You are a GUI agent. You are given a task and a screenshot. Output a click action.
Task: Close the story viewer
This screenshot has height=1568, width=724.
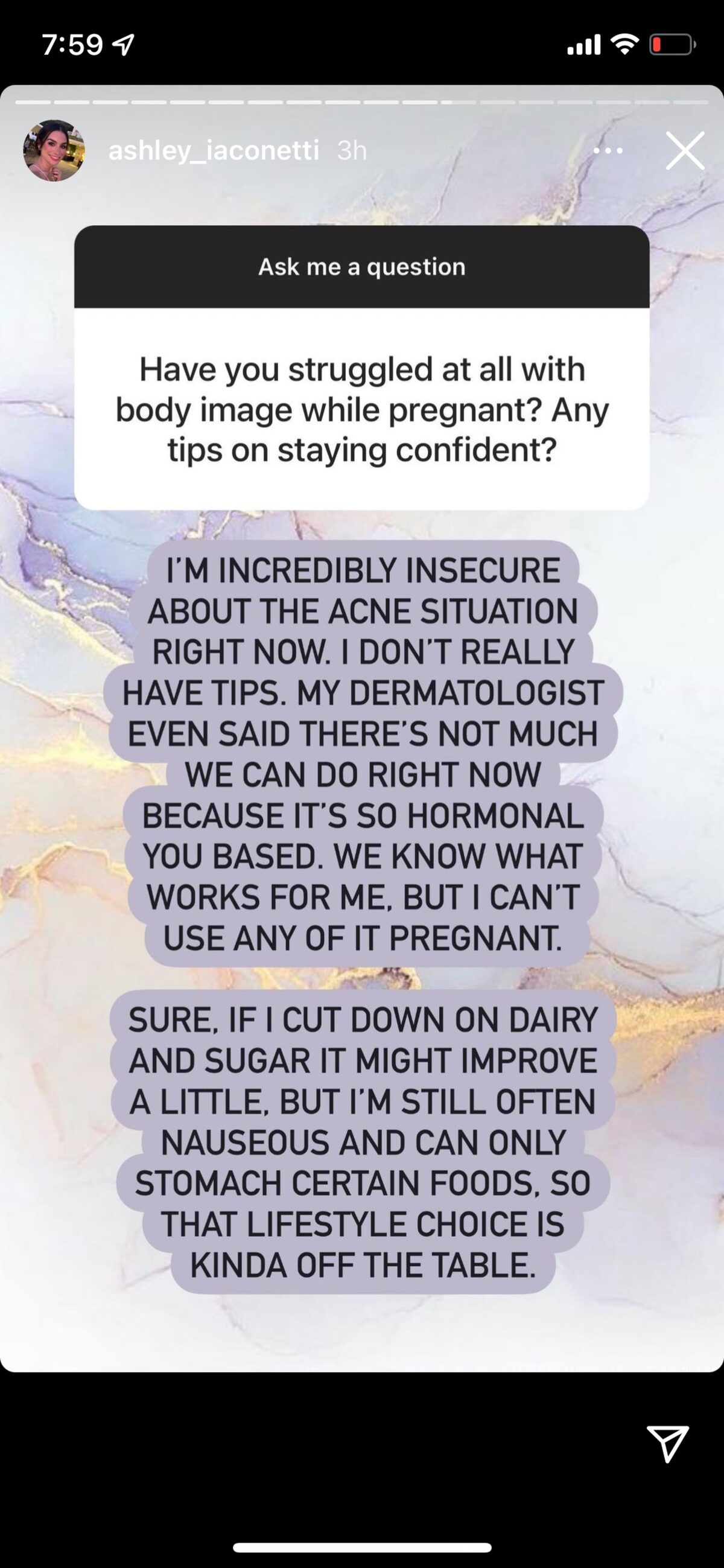click(x=685, y=150)
